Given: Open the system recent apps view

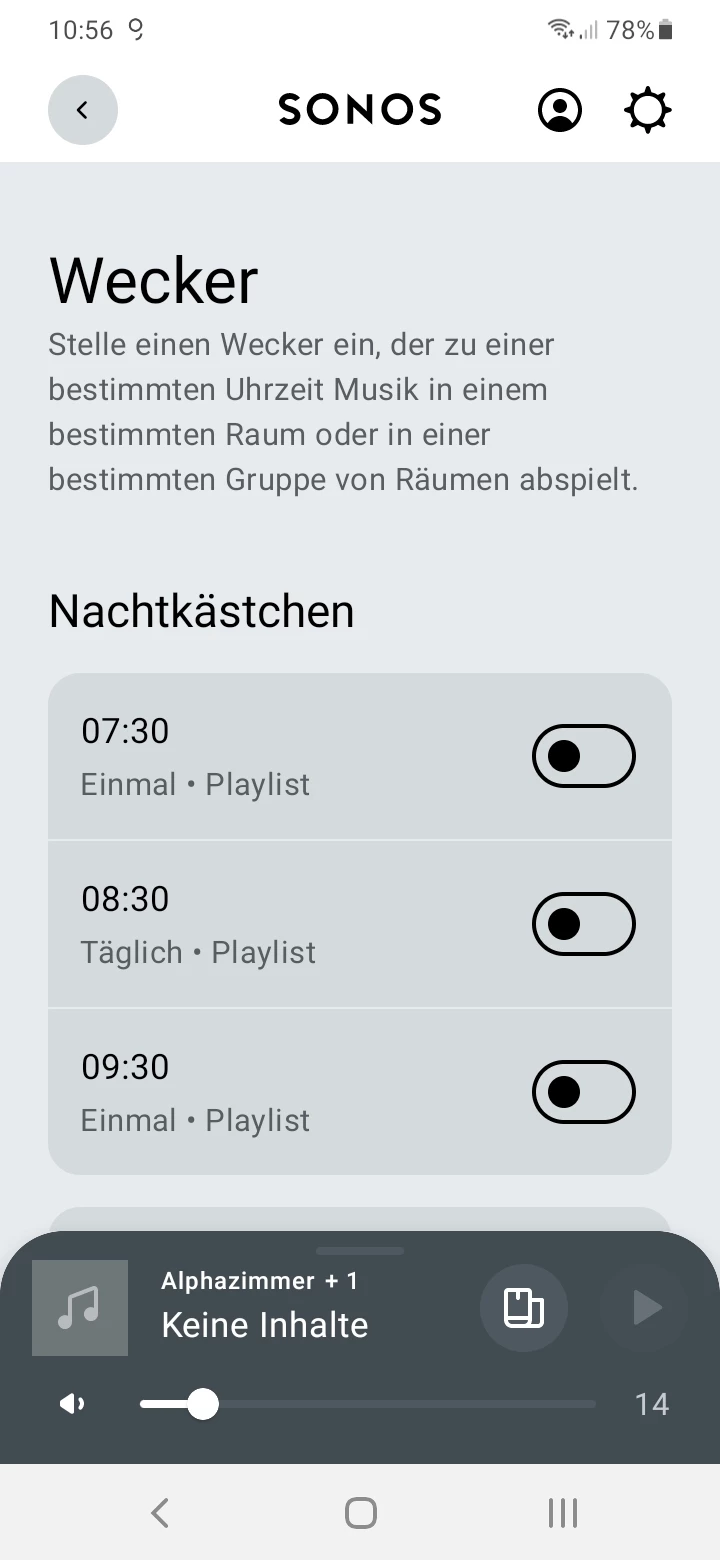Looking at the screenshot, I should (x=562, y=1512).
